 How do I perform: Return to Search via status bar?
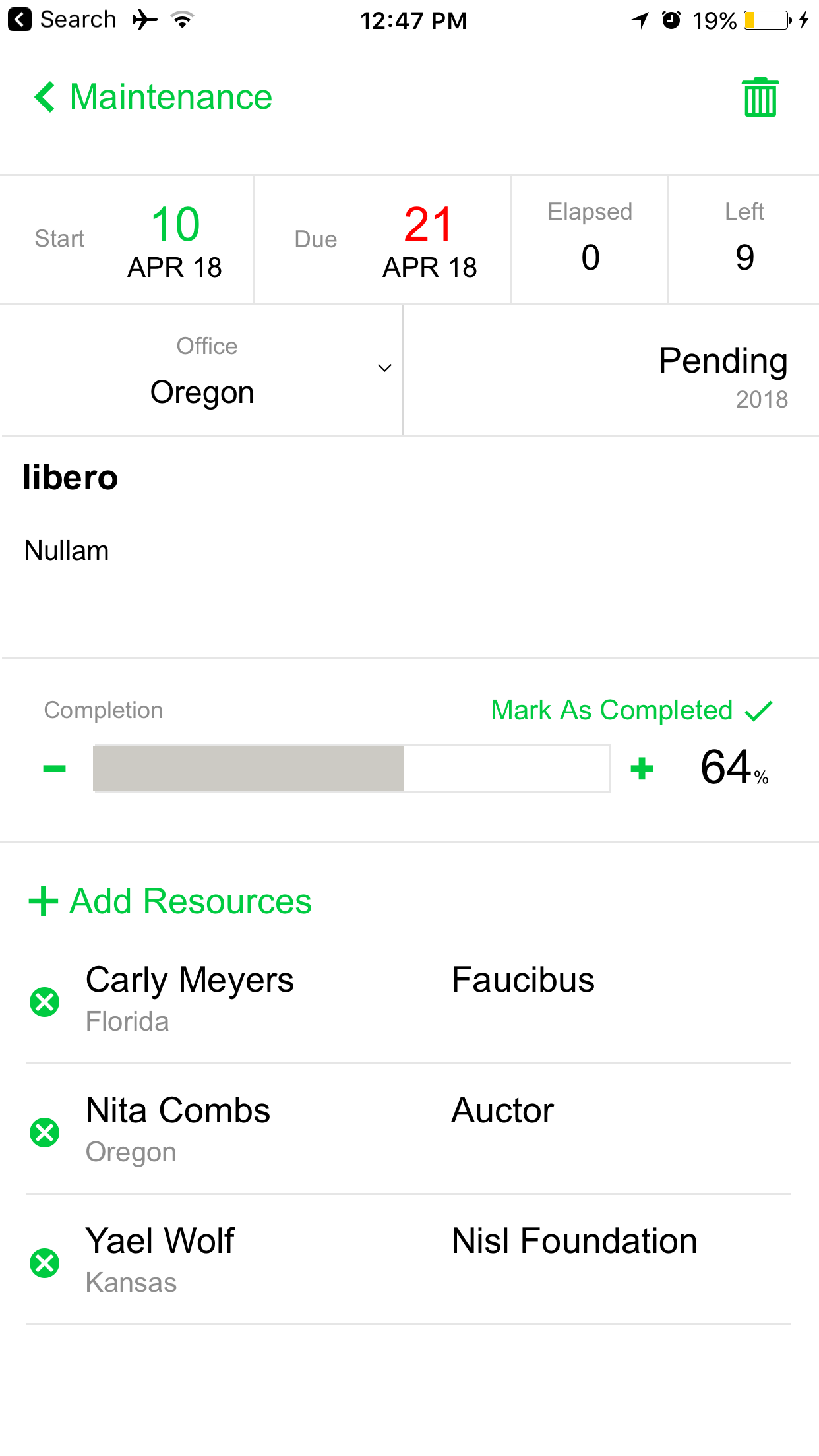pos(62,20)
